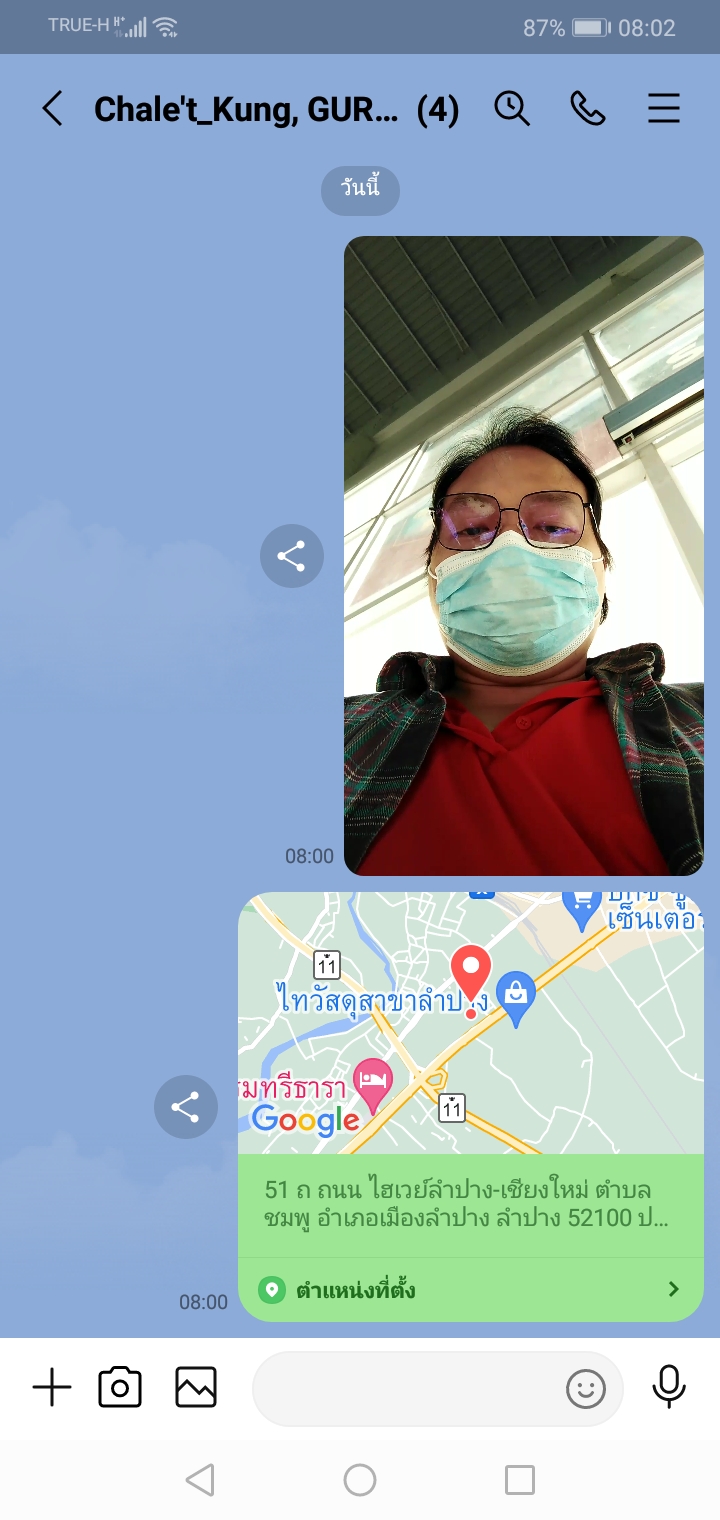
Task: Share the location message
Action: pyautogui.click(x=185, y=1107)
